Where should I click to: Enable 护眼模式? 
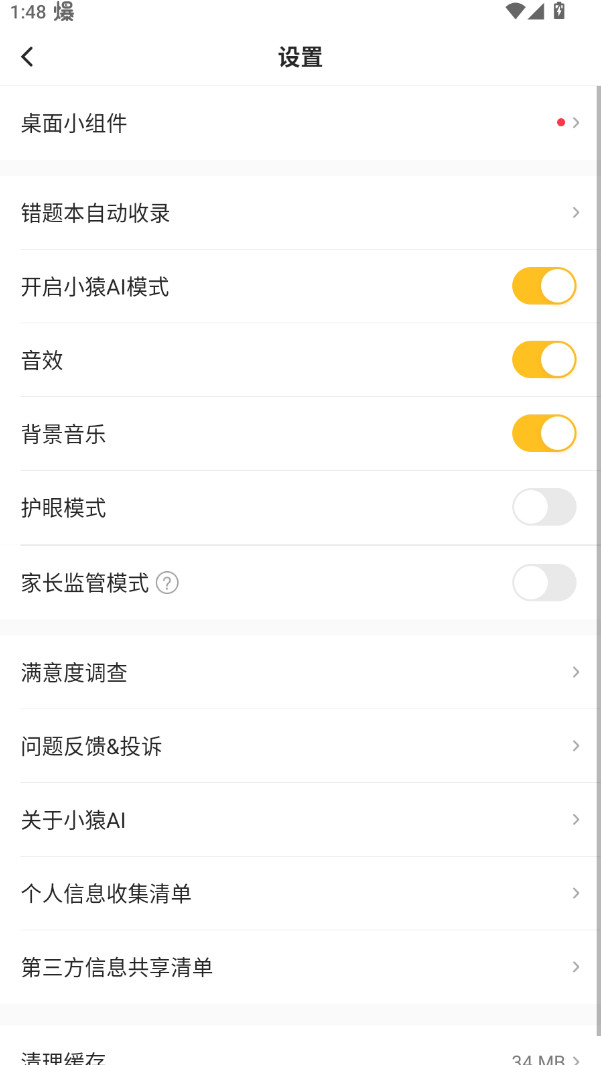[x=544, y=508]
